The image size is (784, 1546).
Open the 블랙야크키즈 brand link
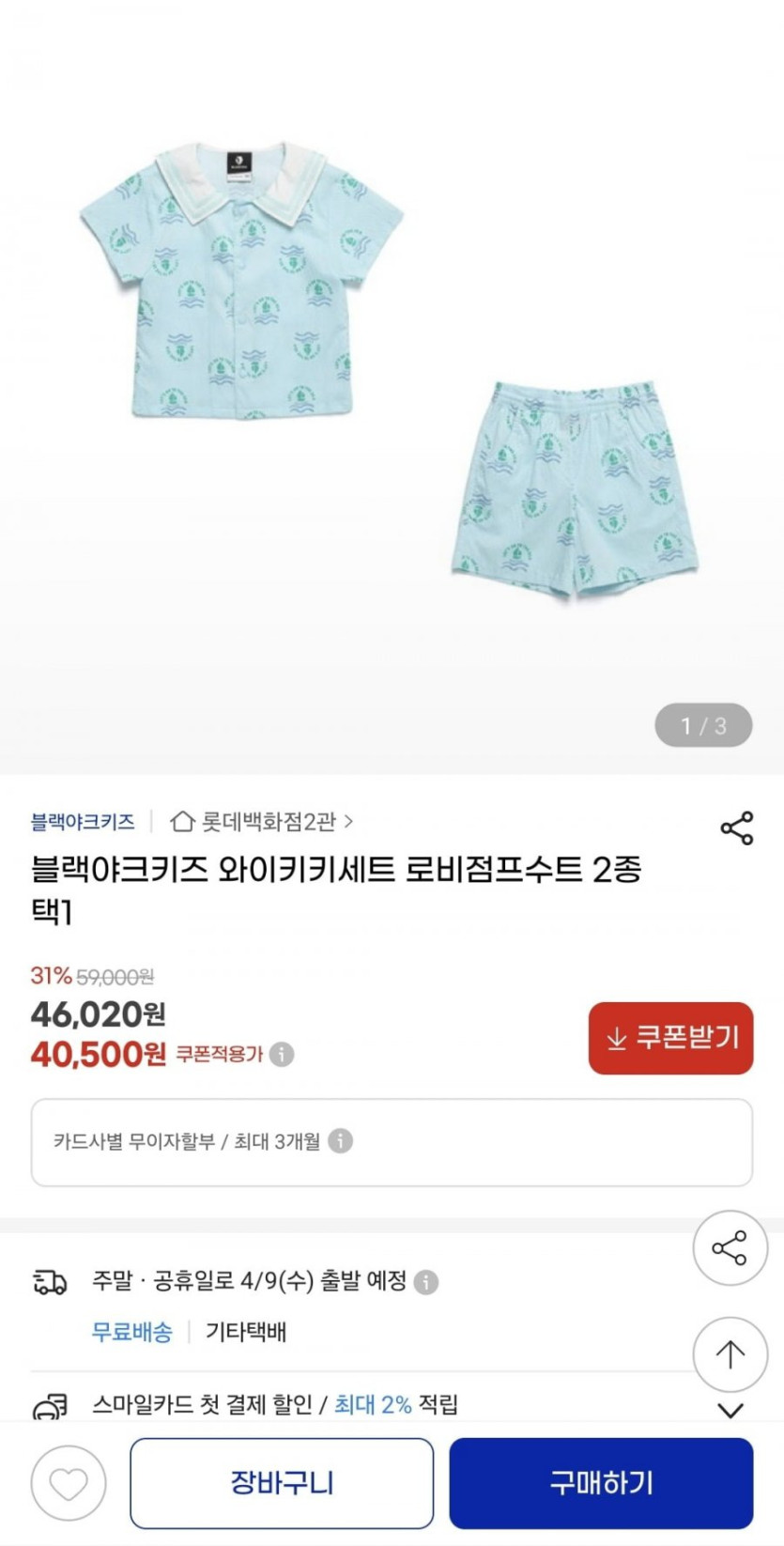(83, 822)
